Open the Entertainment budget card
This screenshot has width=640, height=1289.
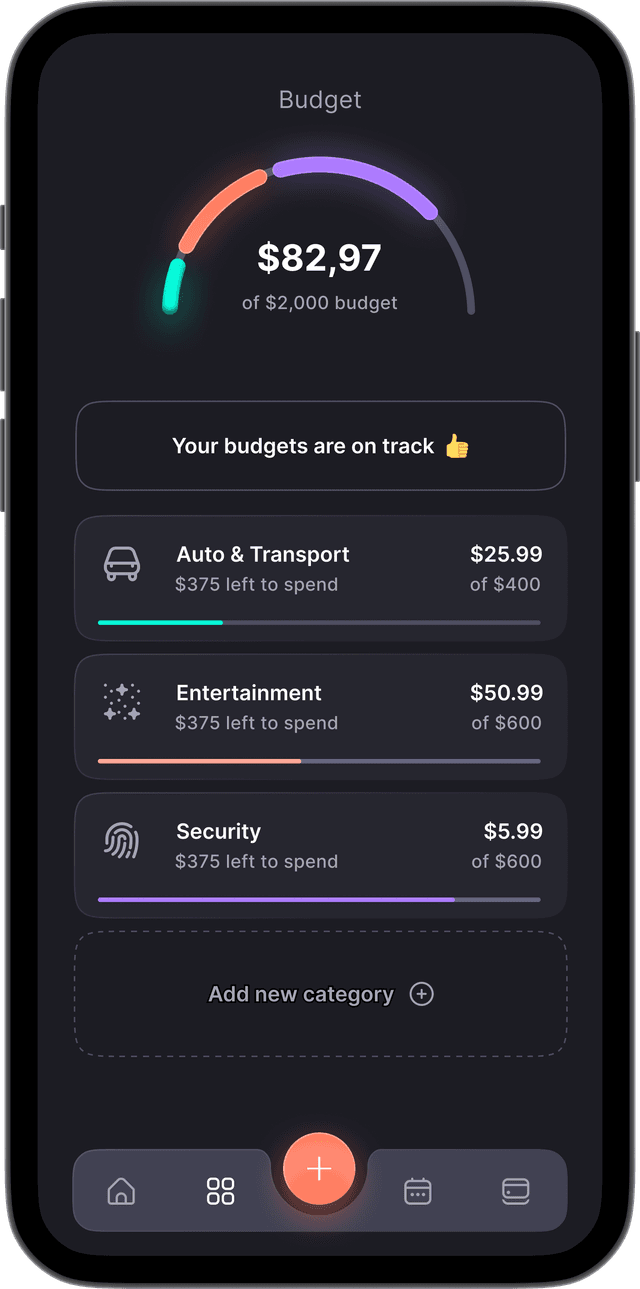(320, 716)
